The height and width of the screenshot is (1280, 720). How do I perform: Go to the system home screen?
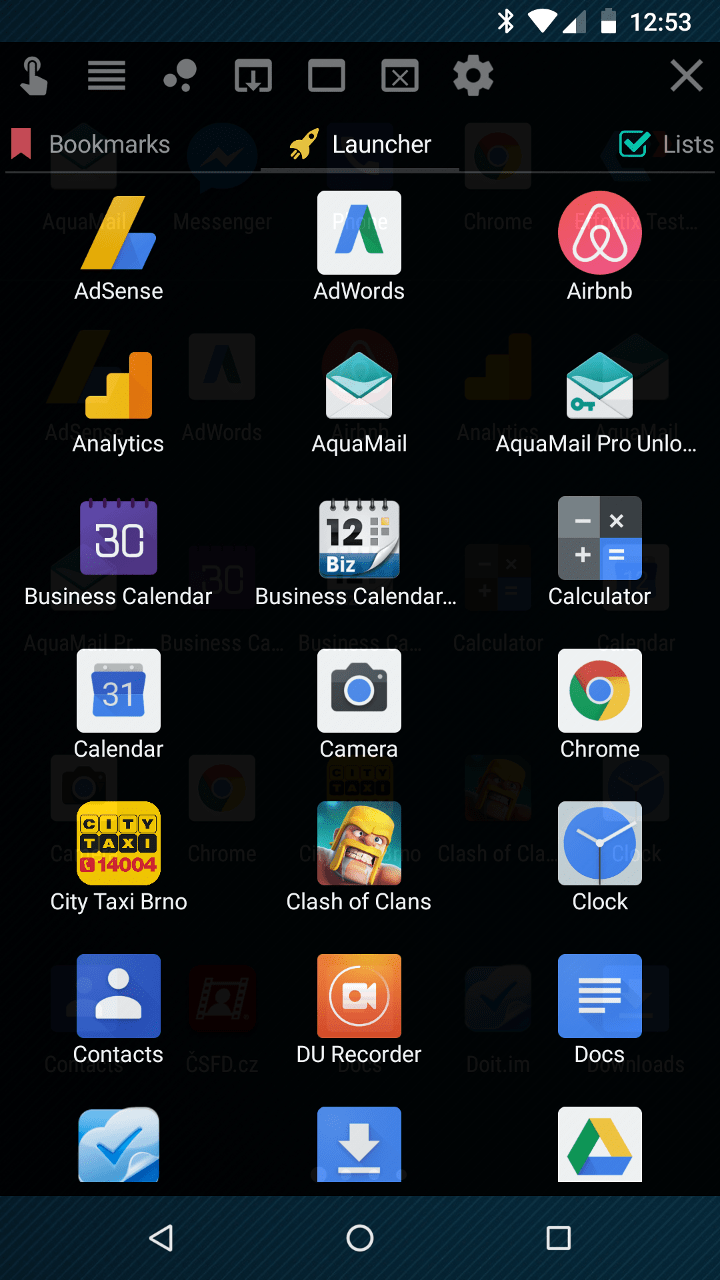click(360, 1238)
